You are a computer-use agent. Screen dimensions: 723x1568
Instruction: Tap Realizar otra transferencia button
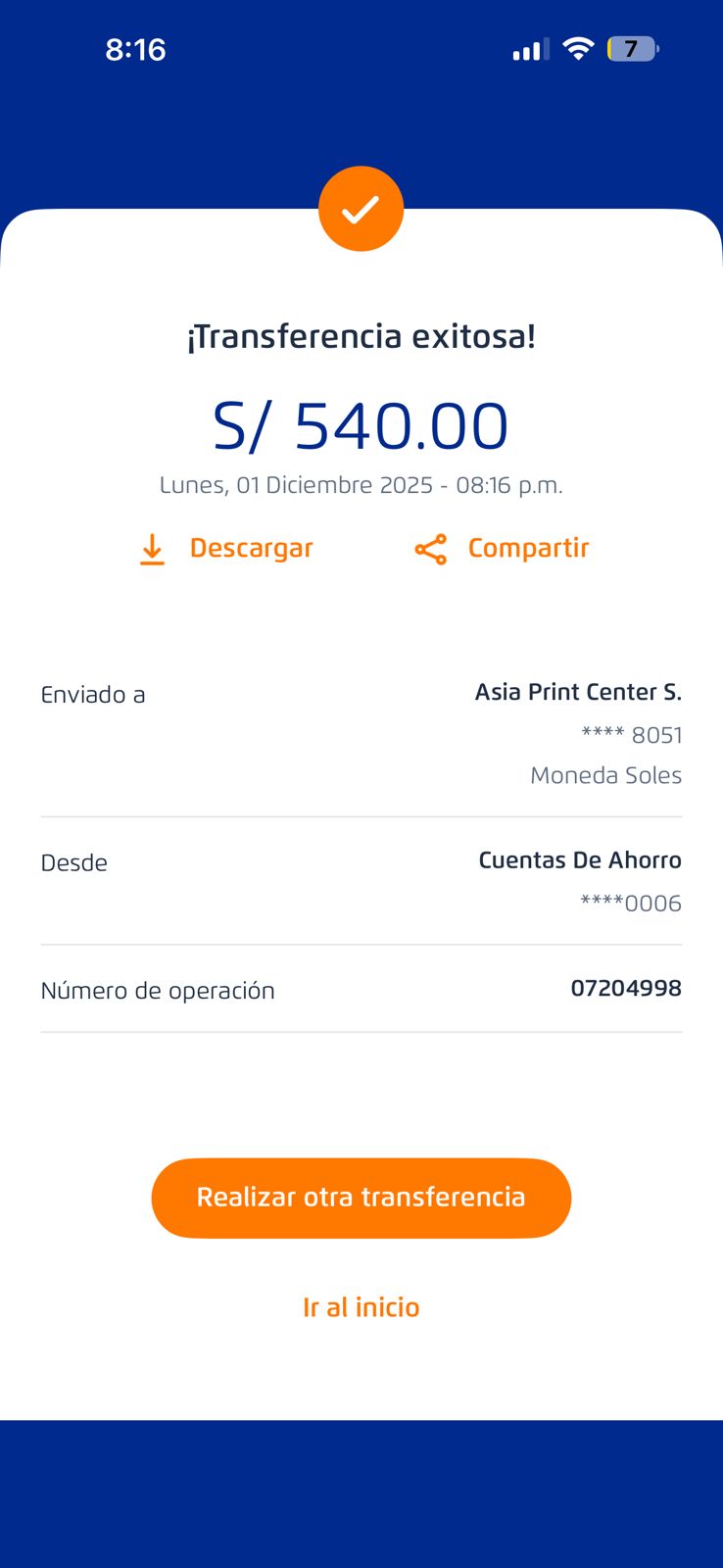click(x=361, y=1198)
